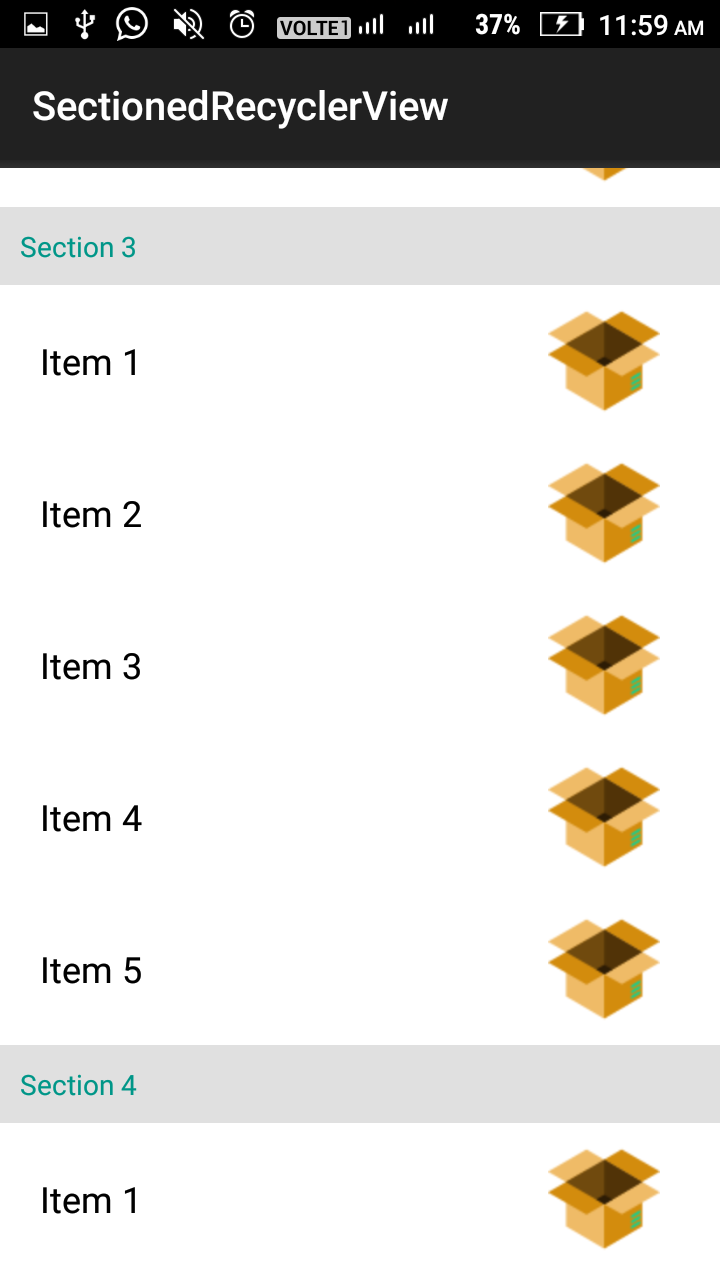The height and width of the screenshot is (1280, 720).
Task: Select the box icon next to Item 5
Action: (x=603, y=968)
